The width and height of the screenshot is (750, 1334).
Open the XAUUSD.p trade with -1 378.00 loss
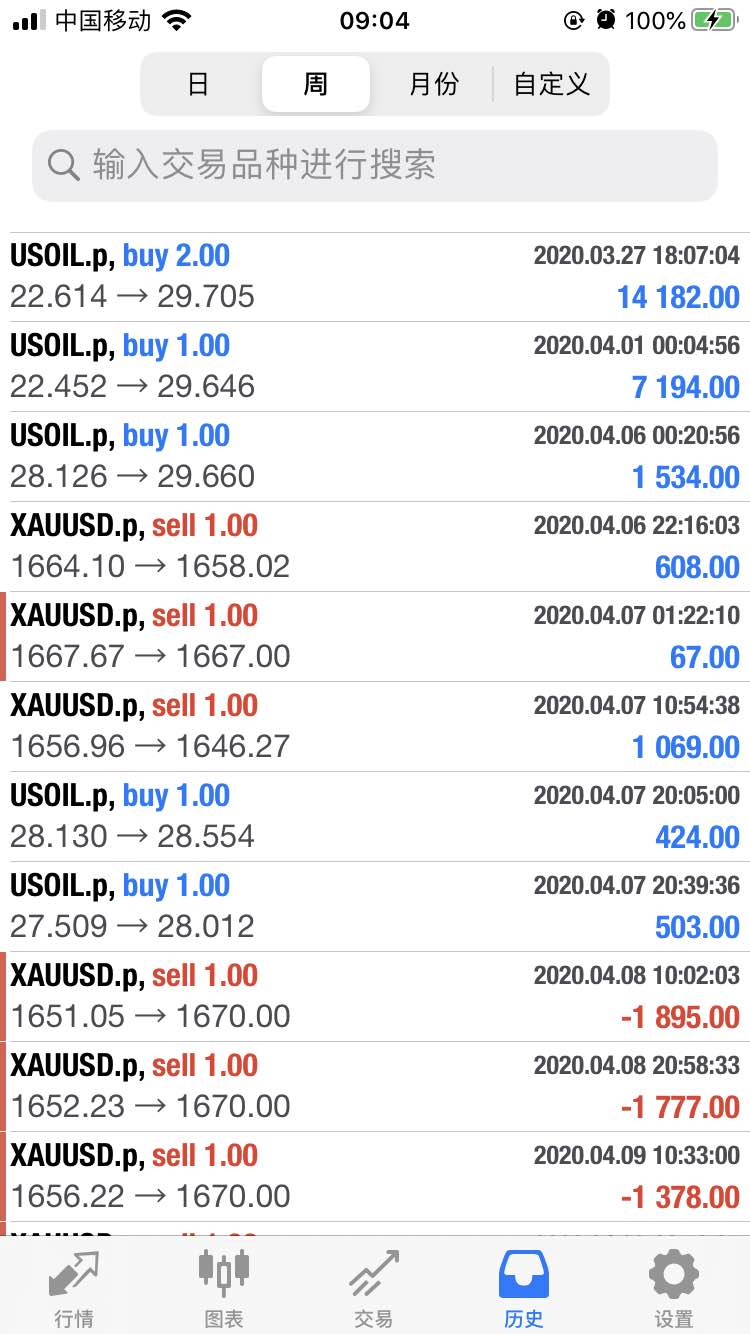pos(375,1177)
